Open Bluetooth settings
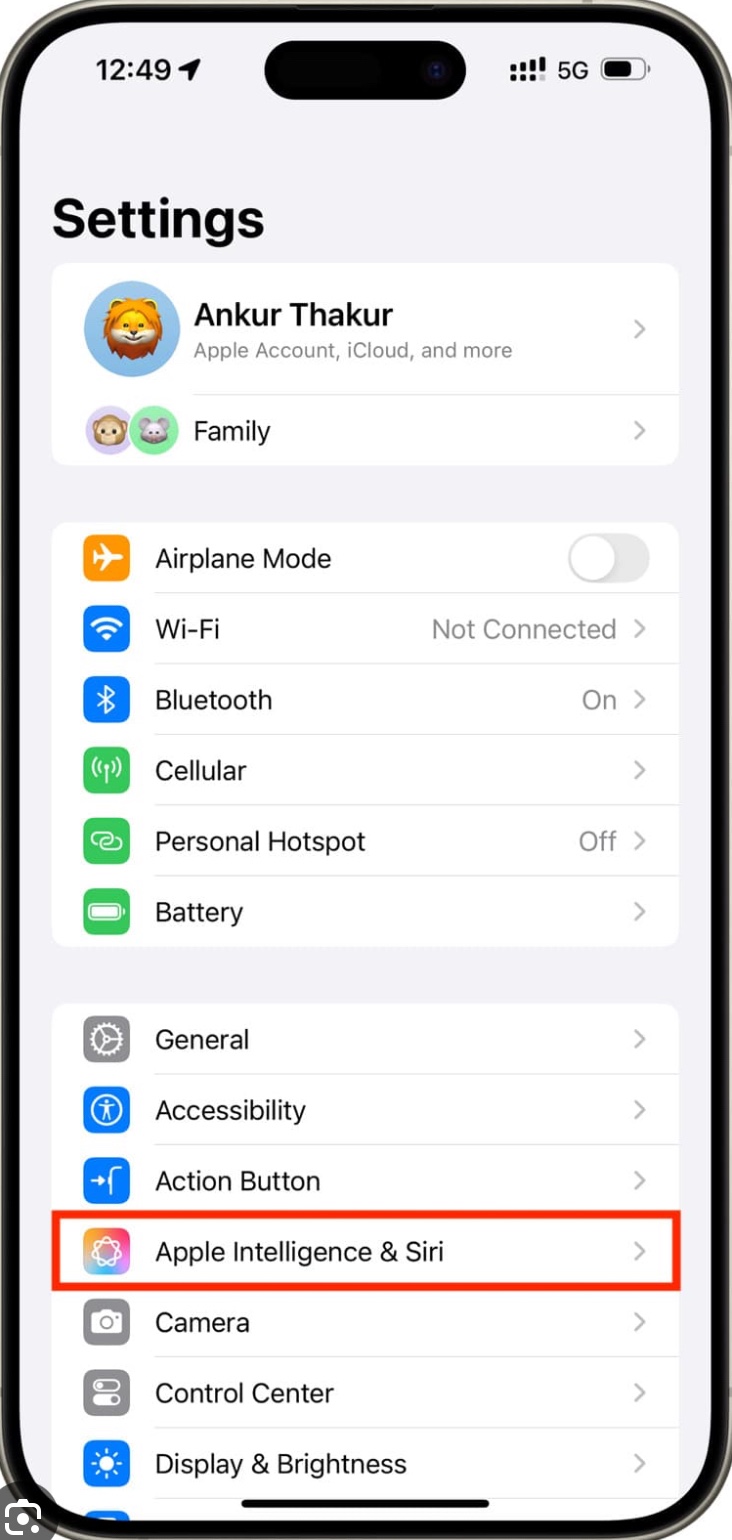732x1540 pixels. pos(365,700)
